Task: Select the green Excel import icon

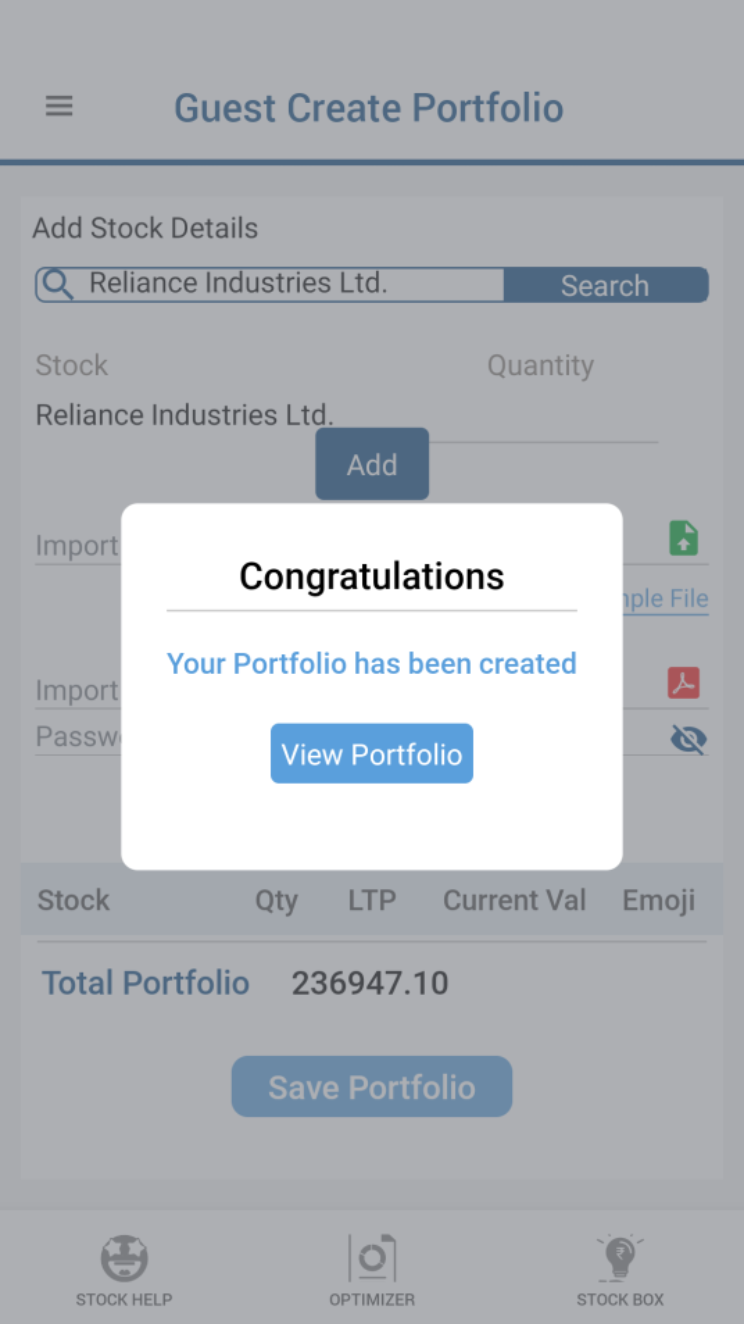Action: [683, 538]
